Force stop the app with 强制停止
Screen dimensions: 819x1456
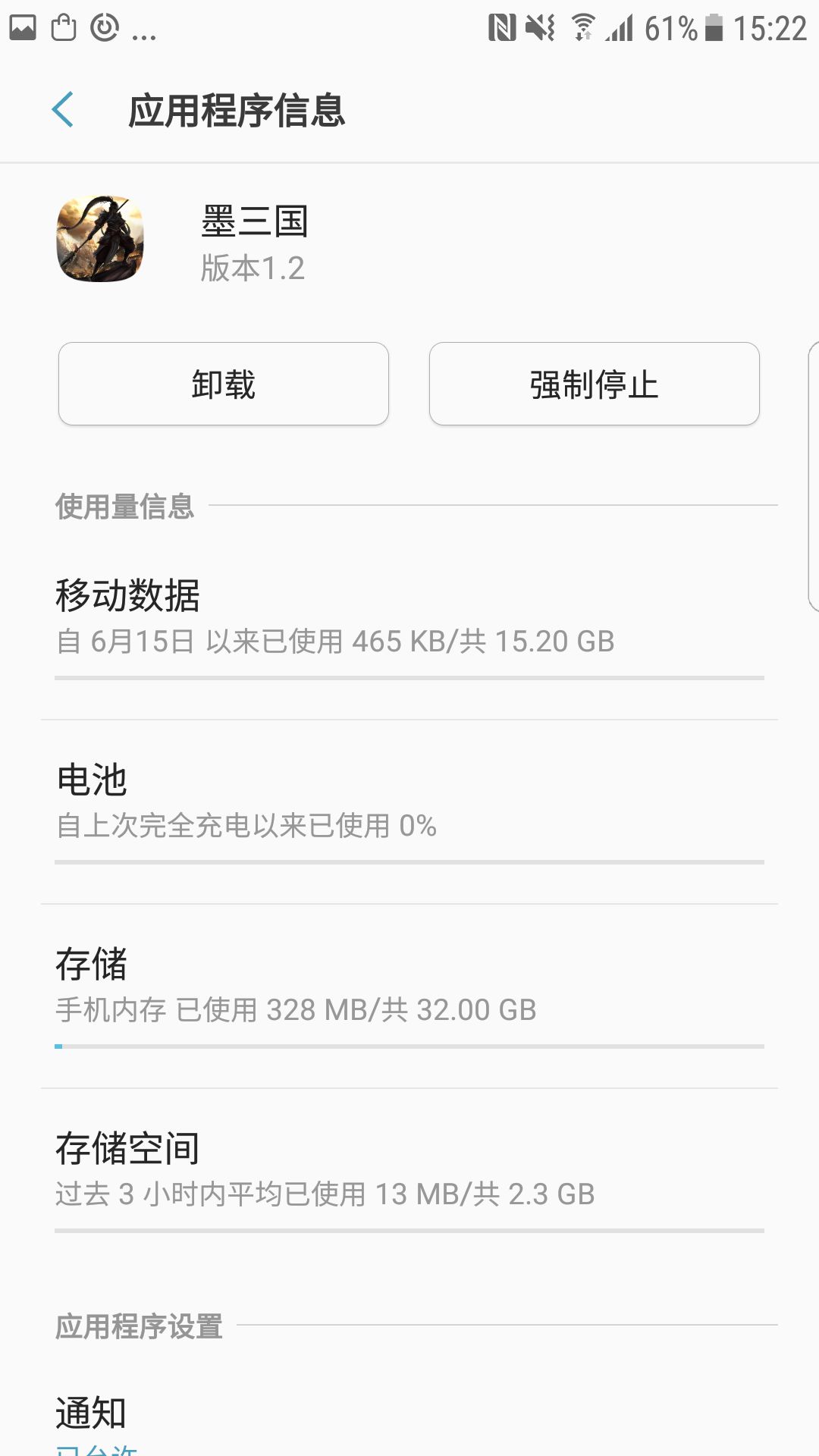click(595, 384)
